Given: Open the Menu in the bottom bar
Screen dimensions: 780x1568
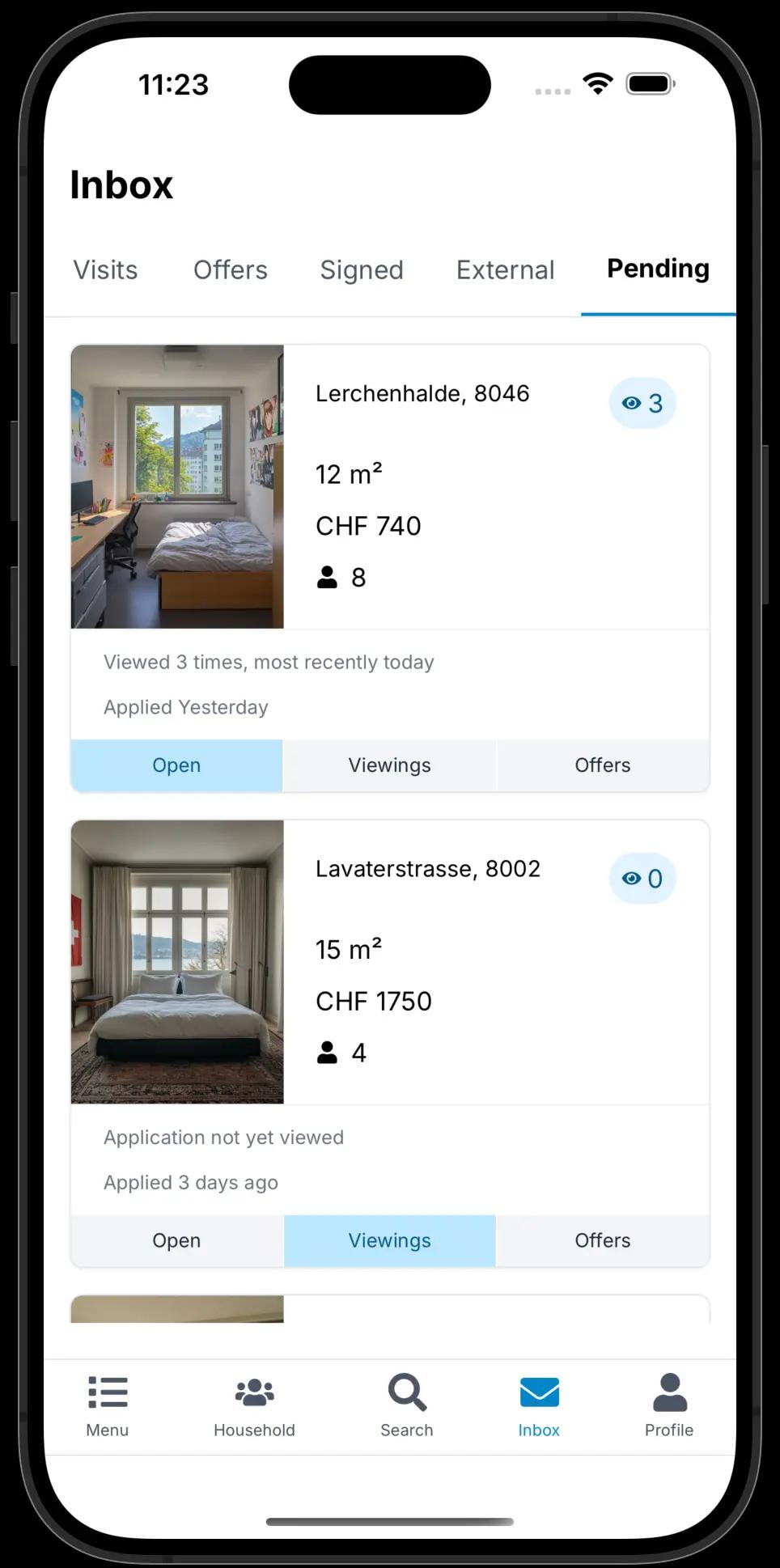Looking at the screenshot, I should [108, 1406].
